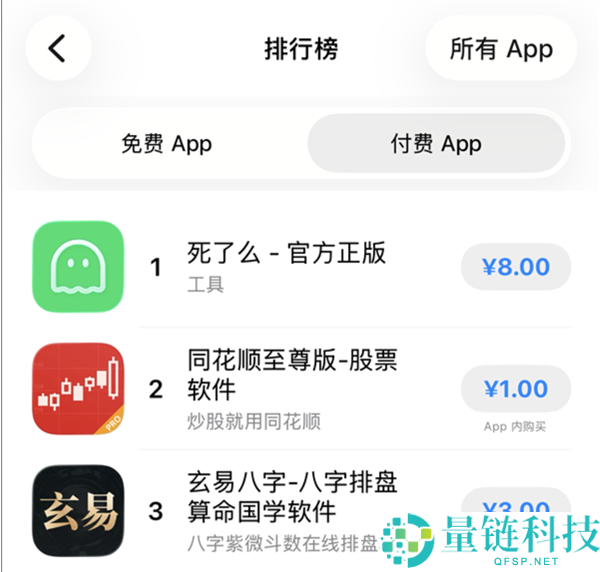Open the 死了么 - 官方正版 app page
The image size is (600, 572).
(286, 254)
